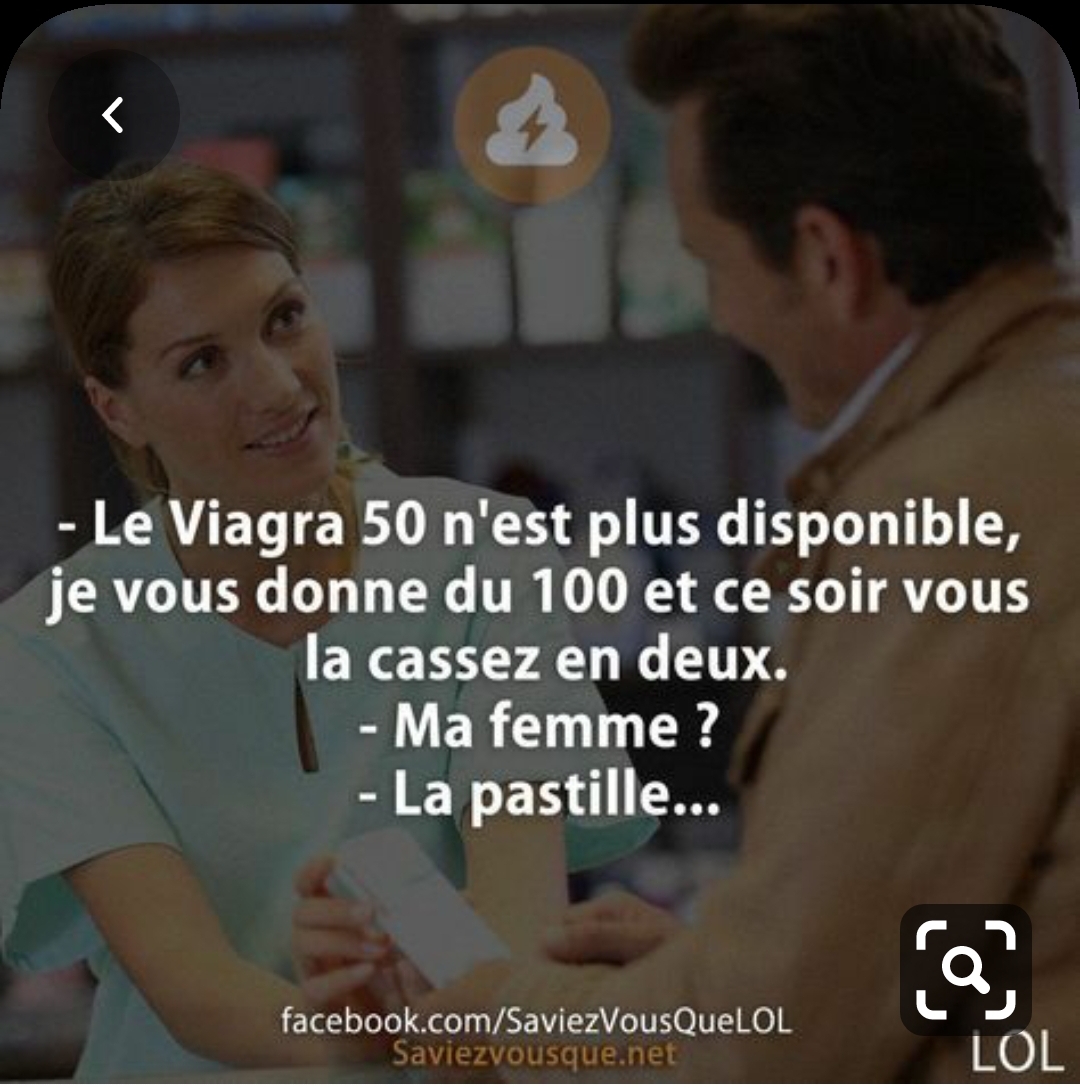This screenshot has height=1089, width=1080.
Task: Tap the dark circle around the back arrow
Action: pos(113,114)
